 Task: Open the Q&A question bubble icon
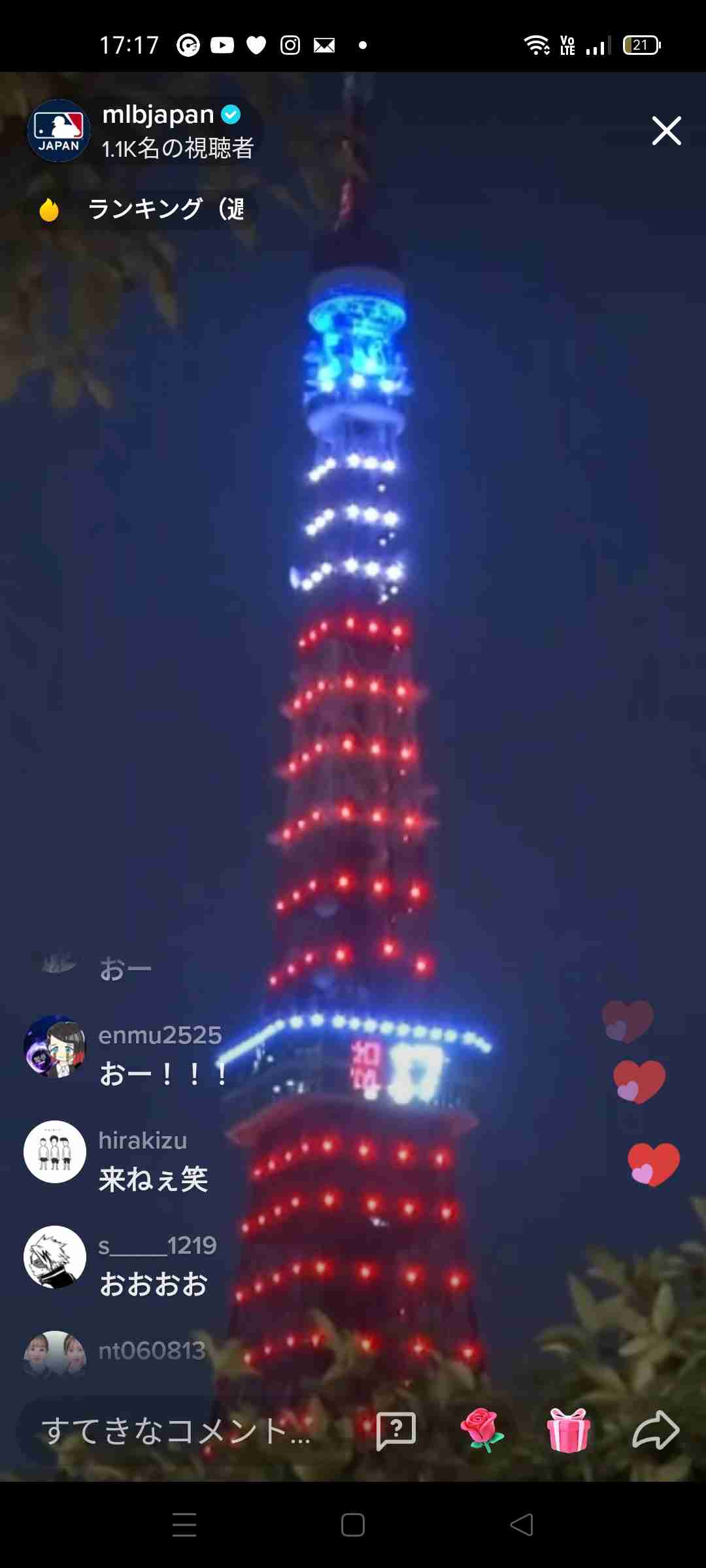396,1431
